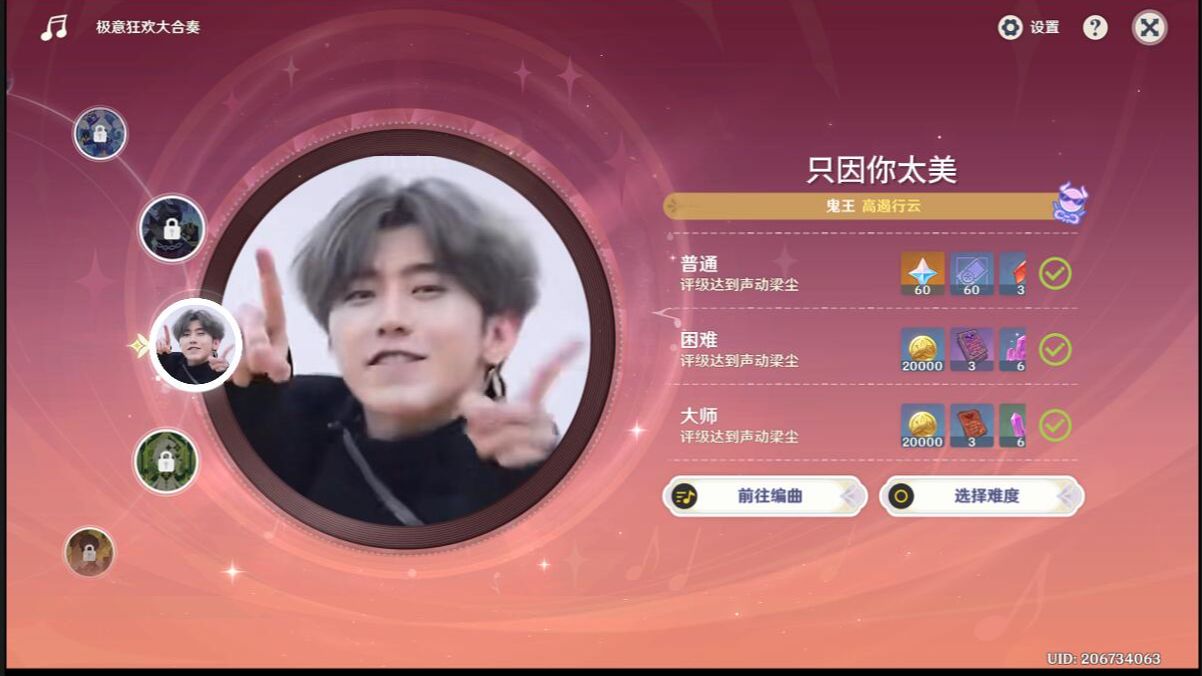Select the locked brown song at the bottom
The image size is (1202, 676).
click(x=90, y=552)
